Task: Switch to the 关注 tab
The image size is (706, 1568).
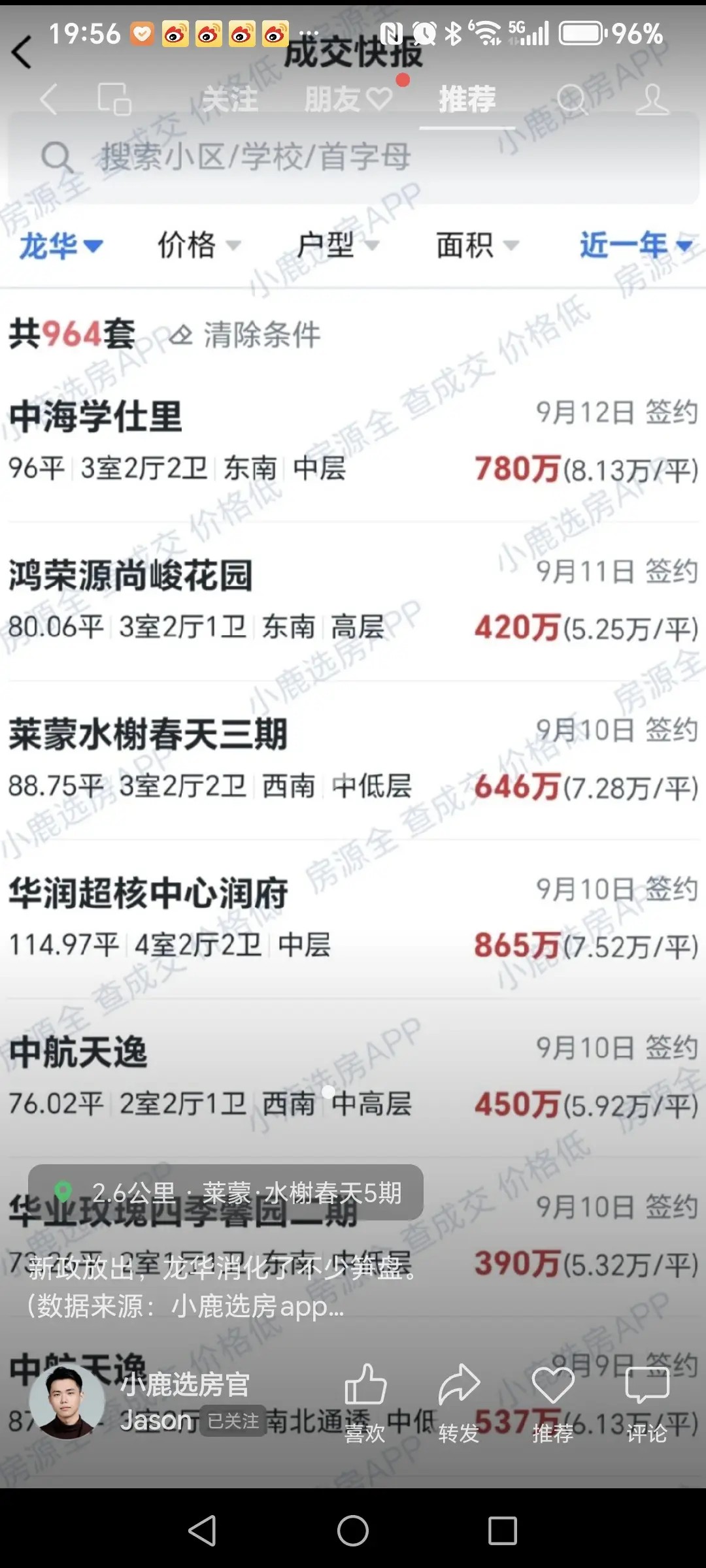Action: point(229,100)
